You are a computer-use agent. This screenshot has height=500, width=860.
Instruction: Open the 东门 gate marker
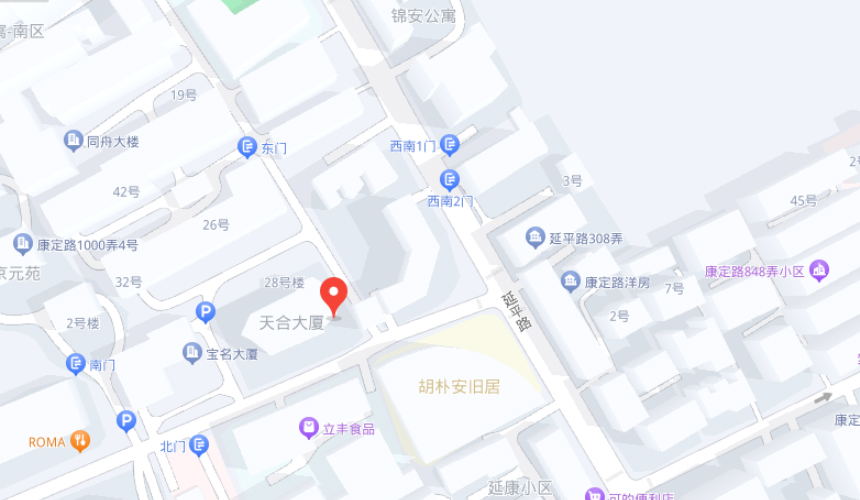point(247,148)
